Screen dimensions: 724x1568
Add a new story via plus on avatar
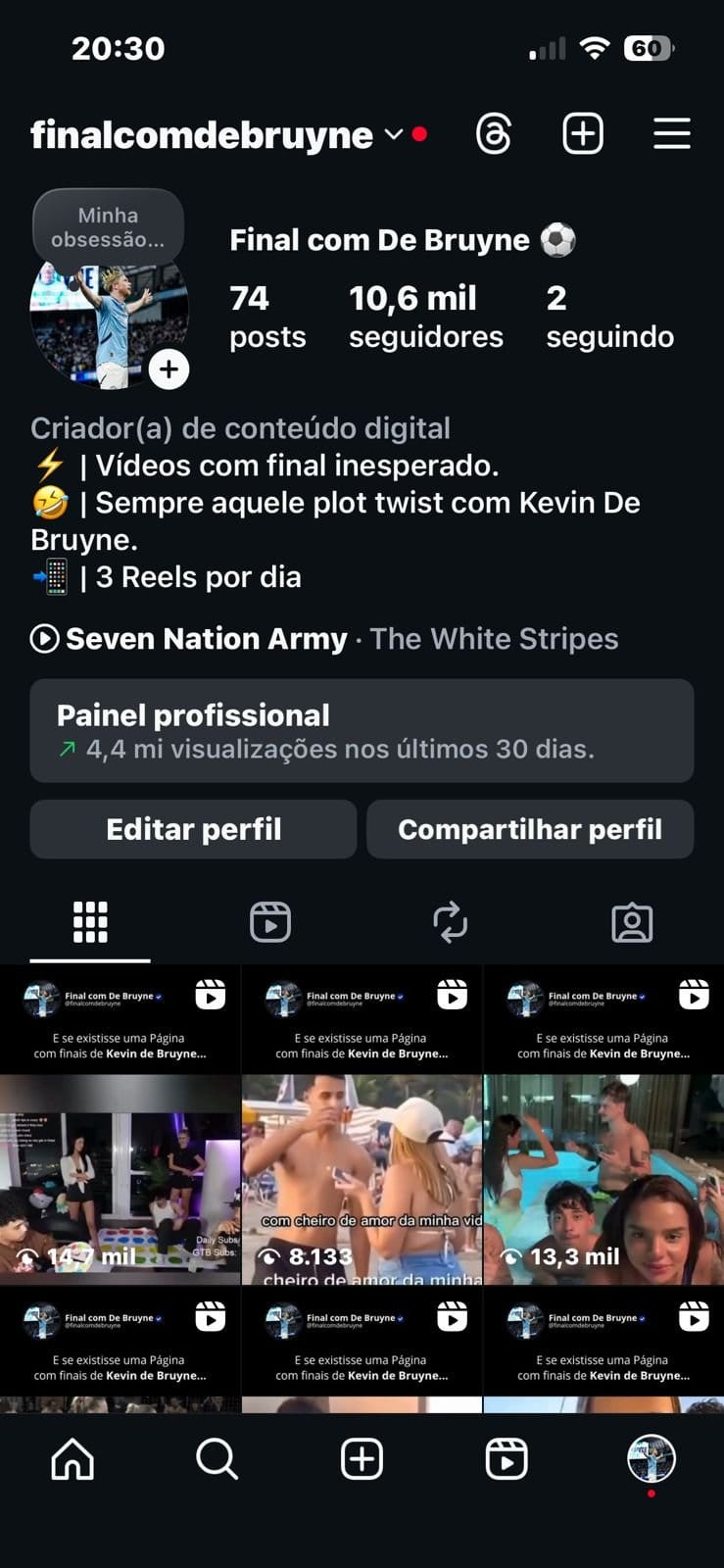169,369
